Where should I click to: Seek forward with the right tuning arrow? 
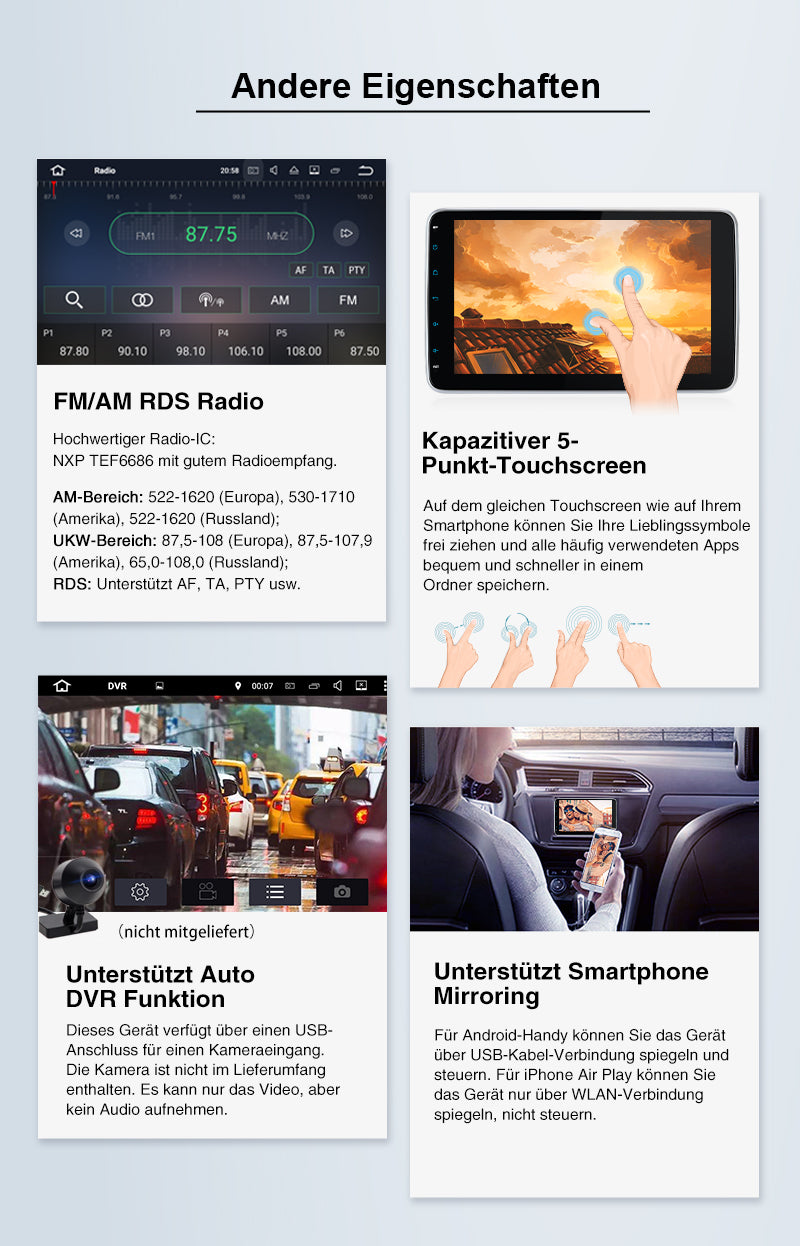tap(345, 233)
